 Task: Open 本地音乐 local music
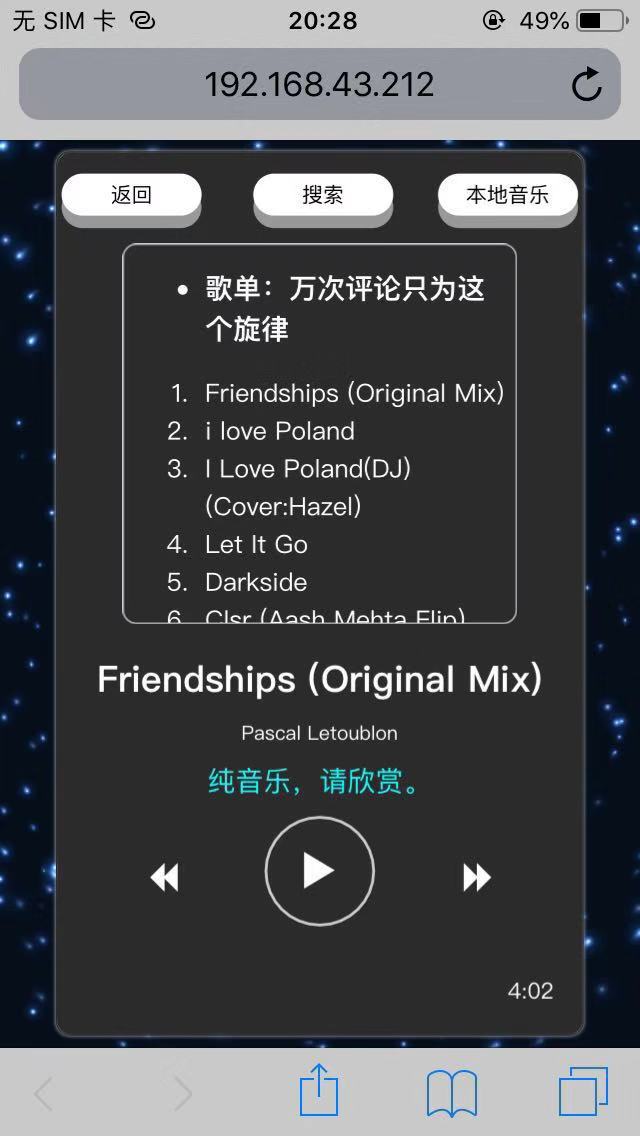(507, 195)
